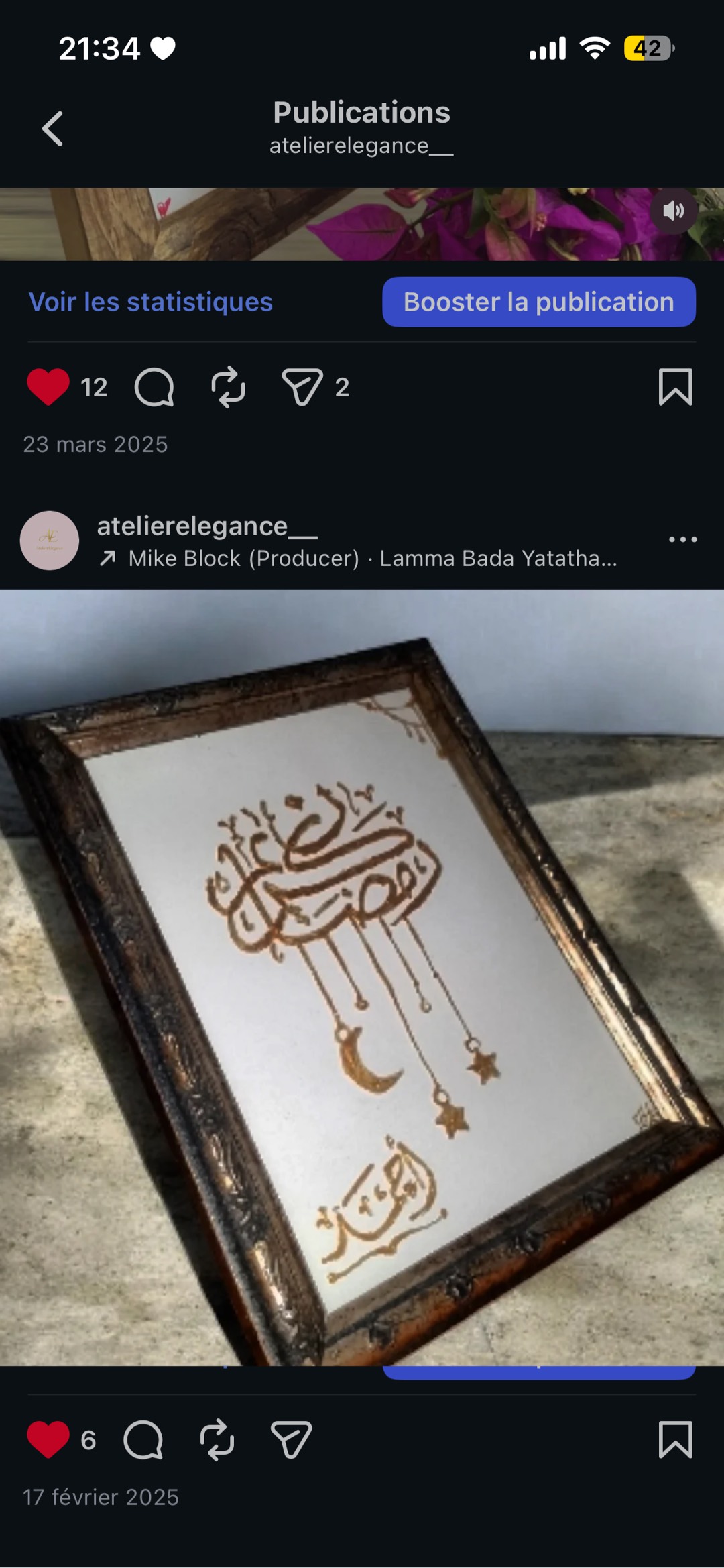Share the 17 février 2025 post
This screenshot has height=1568, width=724.
[x=291, y=1440]
